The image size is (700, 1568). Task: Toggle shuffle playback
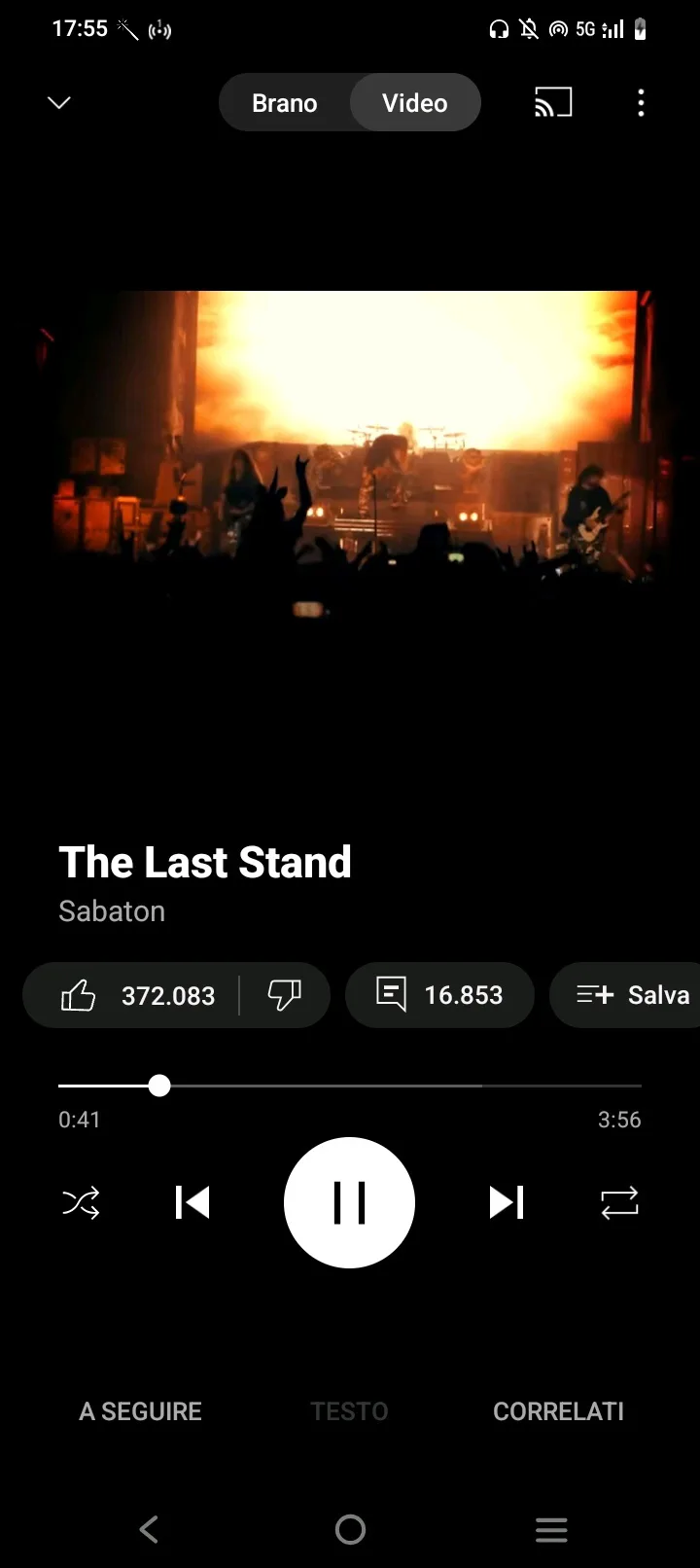click(x=81, y=1203)
